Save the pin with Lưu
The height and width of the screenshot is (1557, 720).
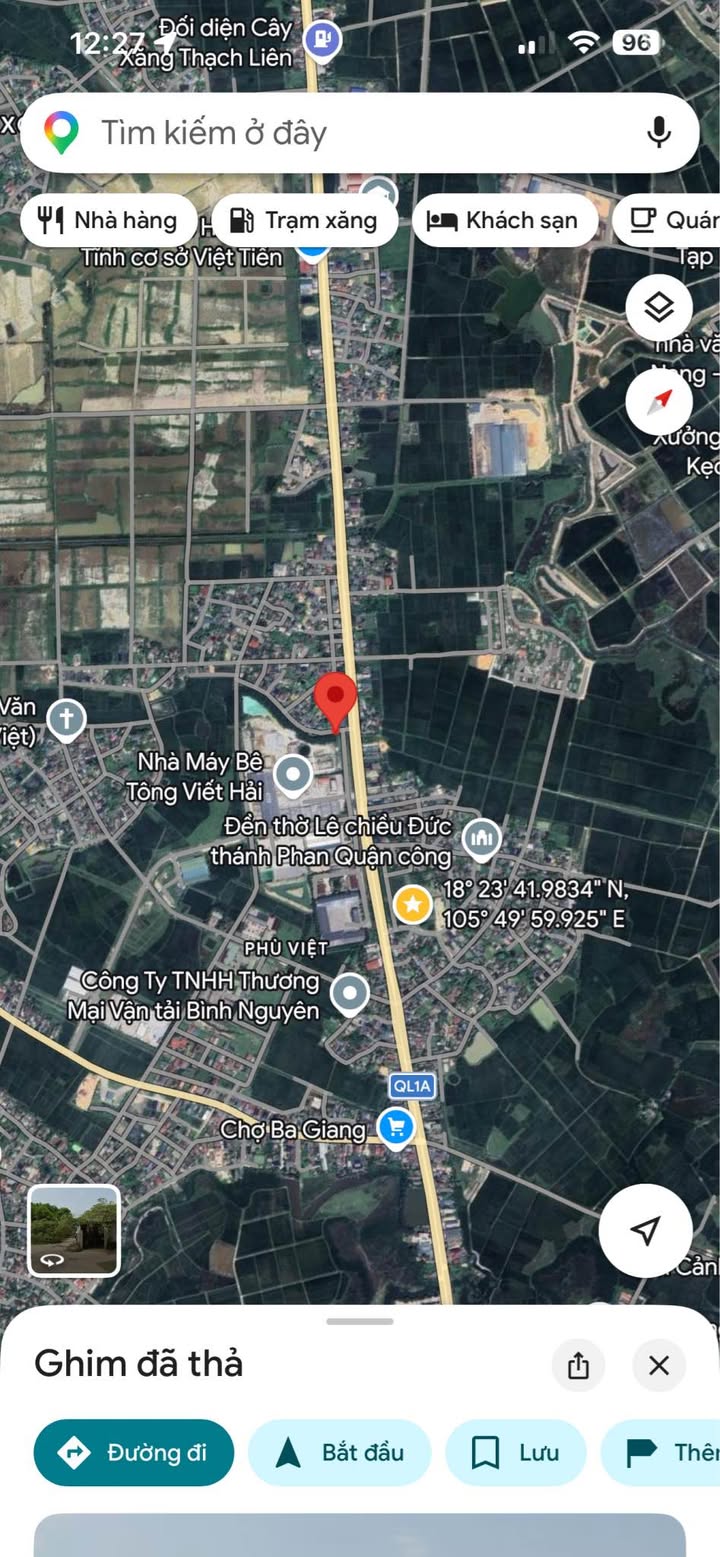coord(516,1452)
